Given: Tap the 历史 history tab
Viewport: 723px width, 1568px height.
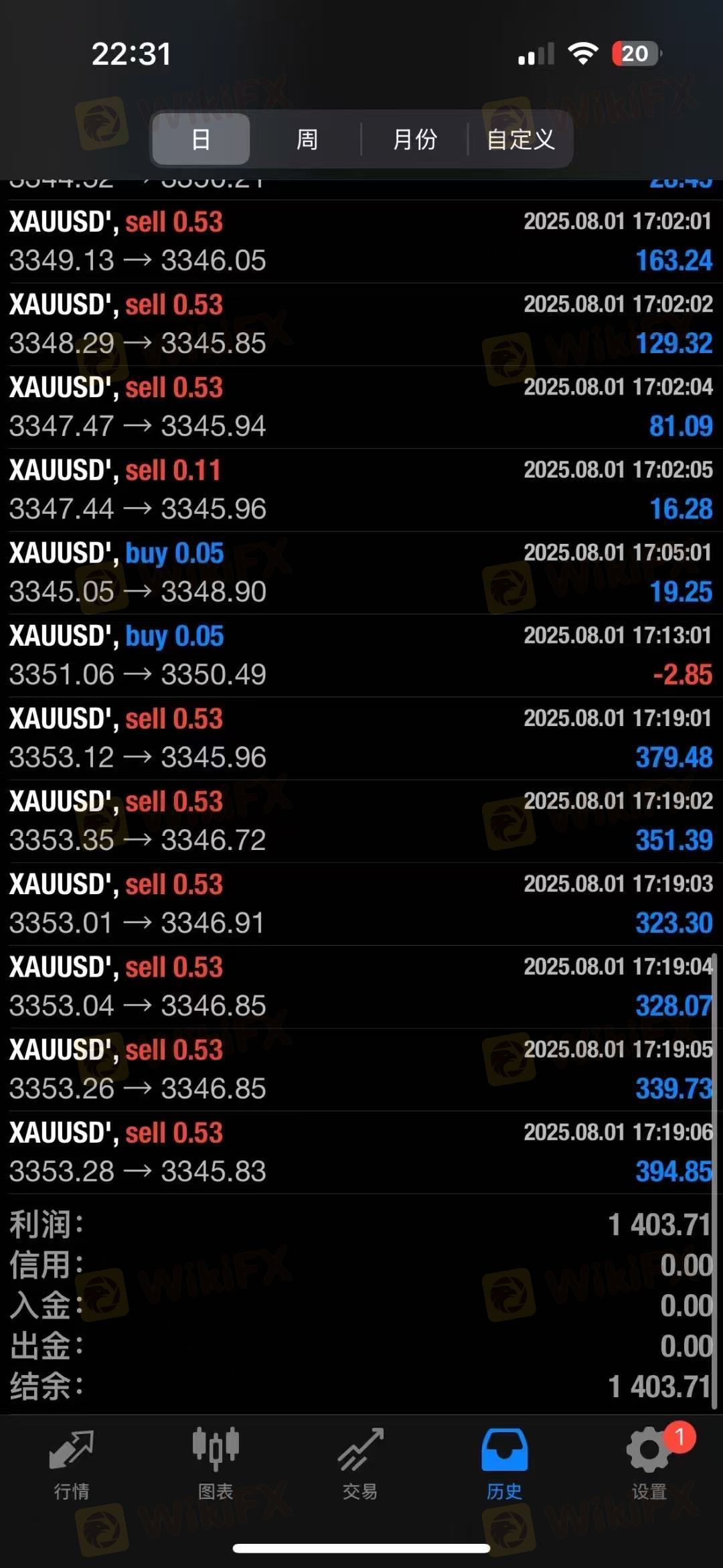Looking at the screenshot, I should point(504,1464).
